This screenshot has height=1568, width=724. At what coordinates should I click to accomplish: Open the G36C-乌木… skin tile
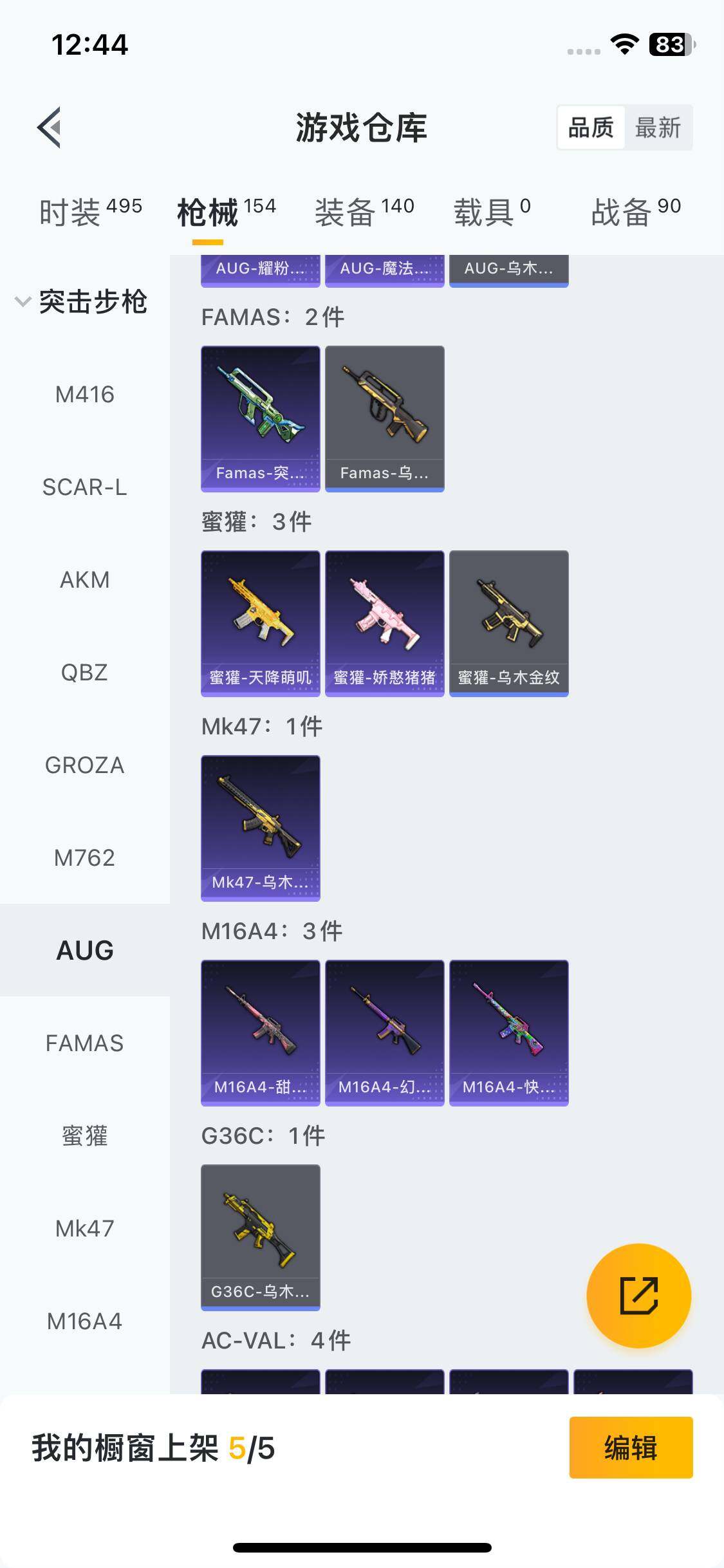260,1237
